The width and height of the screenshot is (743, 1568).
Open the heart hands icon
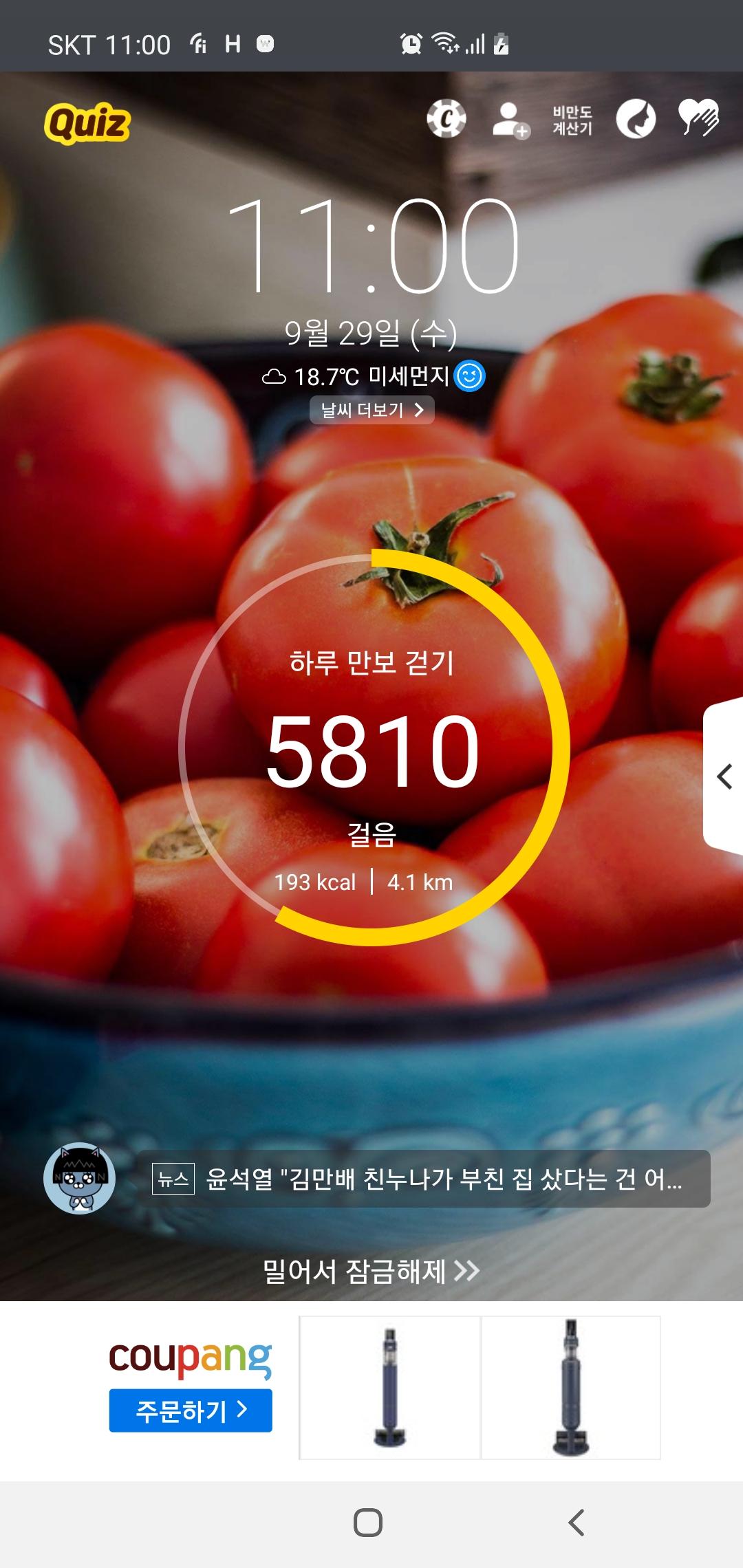[x=698, y=118]
